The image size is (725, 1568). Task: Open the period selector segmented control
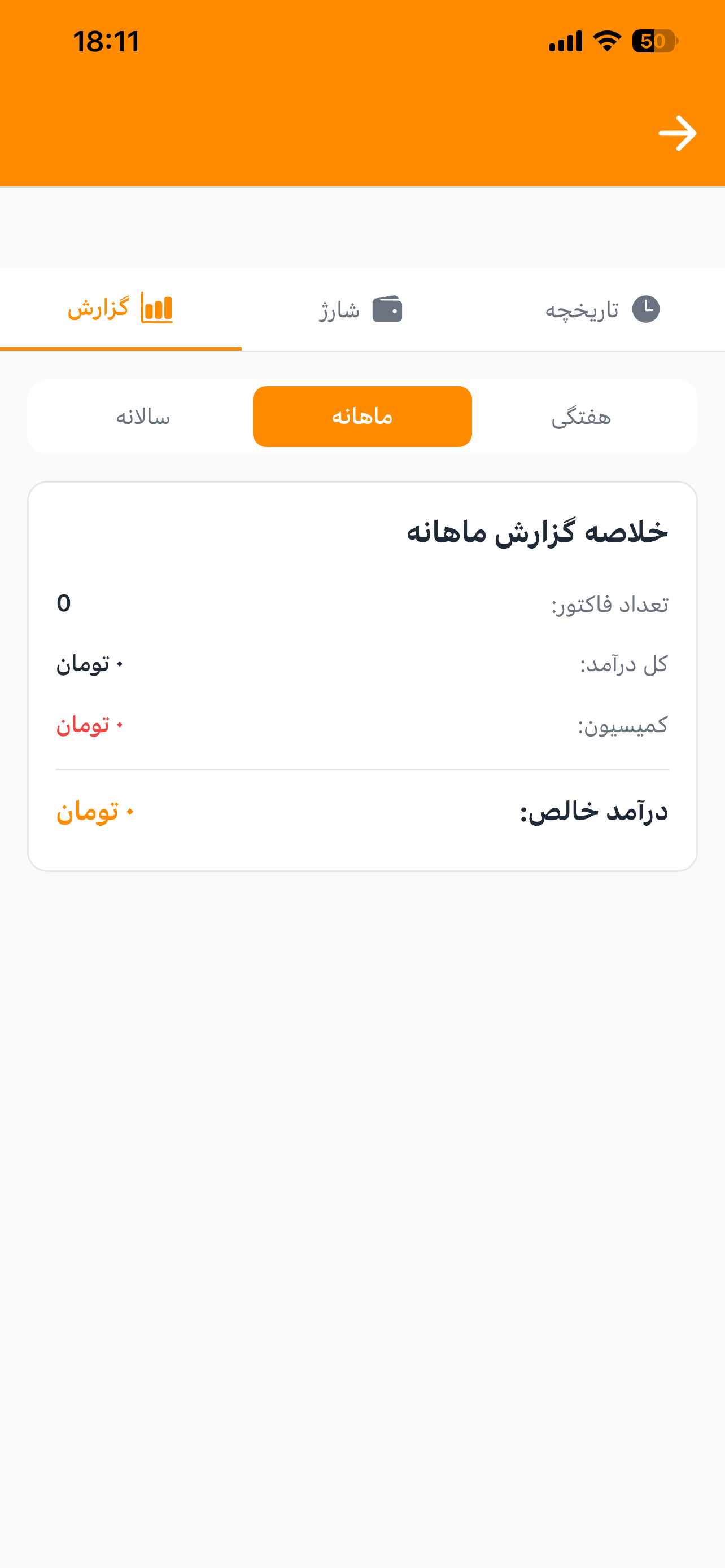(362, 416)
